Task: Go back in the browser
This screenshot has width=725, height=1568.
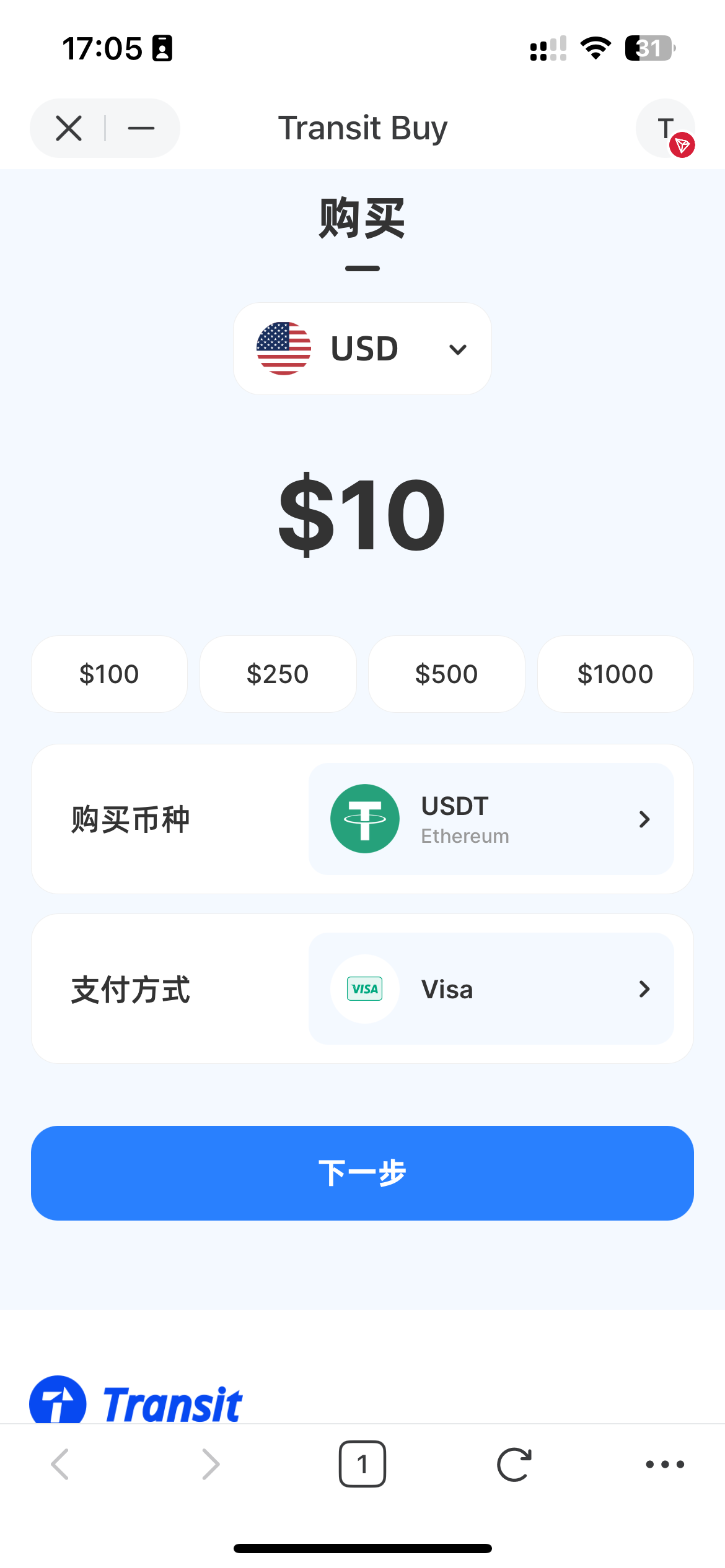Action: click(60, 1464)
